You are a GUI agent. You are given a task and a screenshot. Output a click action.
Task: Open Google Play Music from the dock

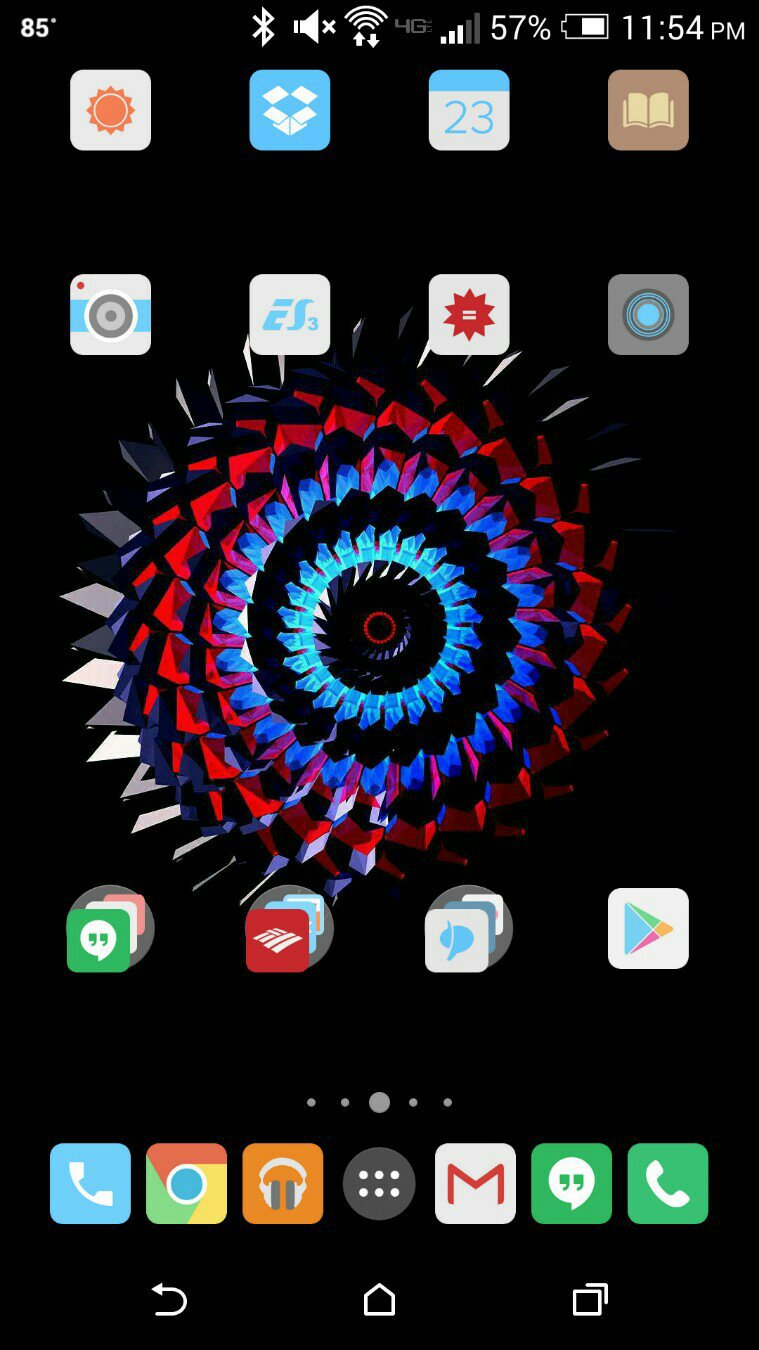click(x=282, y=1183)
